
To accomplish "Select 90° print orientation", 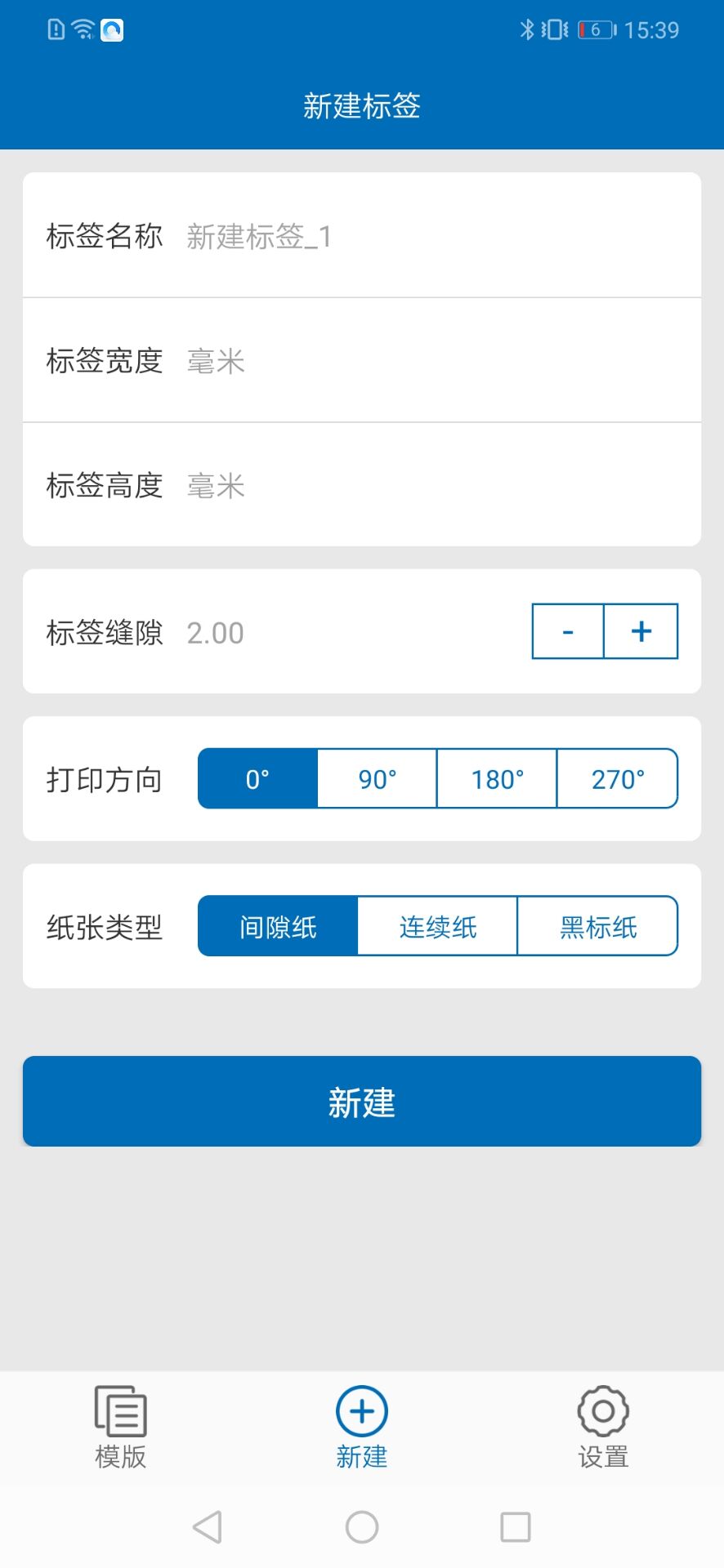I will tap(377, 778).
